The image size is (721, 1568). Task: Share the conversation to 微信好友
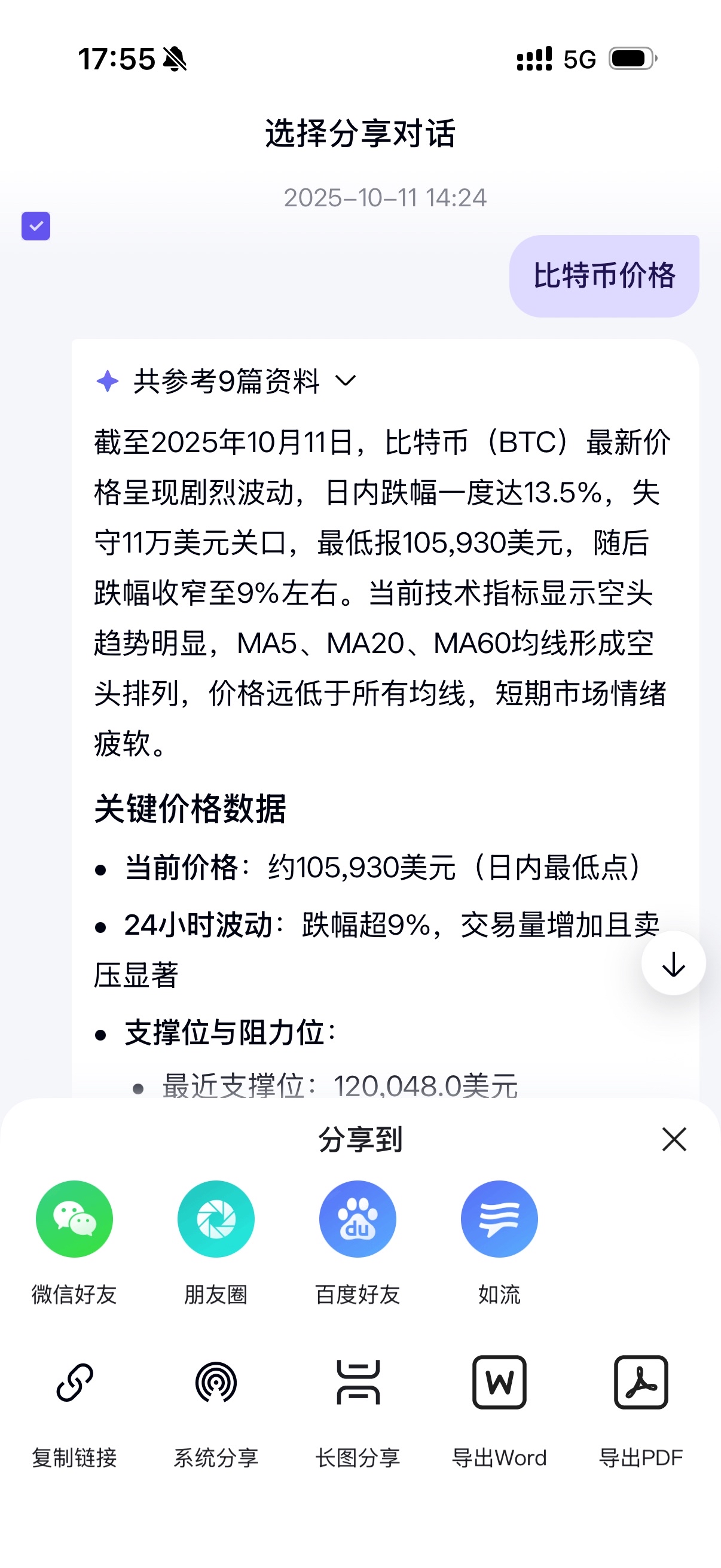point(74,1219)
